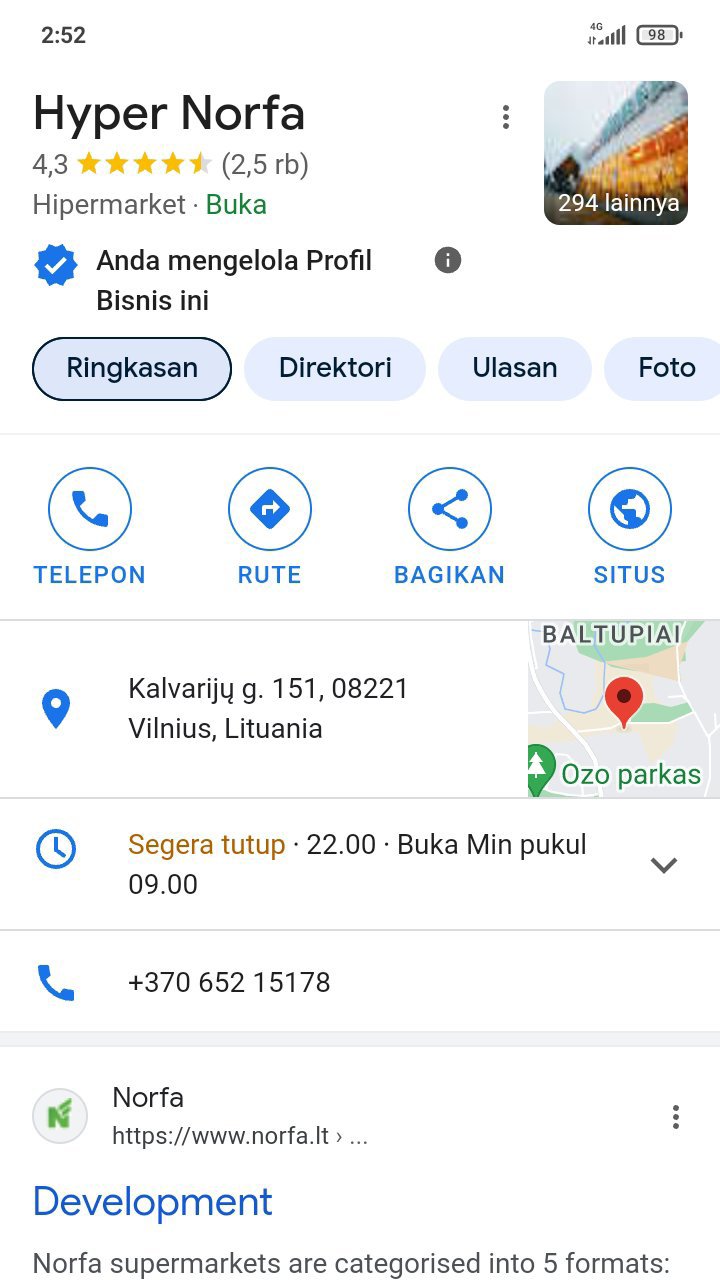Select the Ringkasan tab
Image resolution: width=720 pixels, height=1280 pixels.
coord(132,368)
